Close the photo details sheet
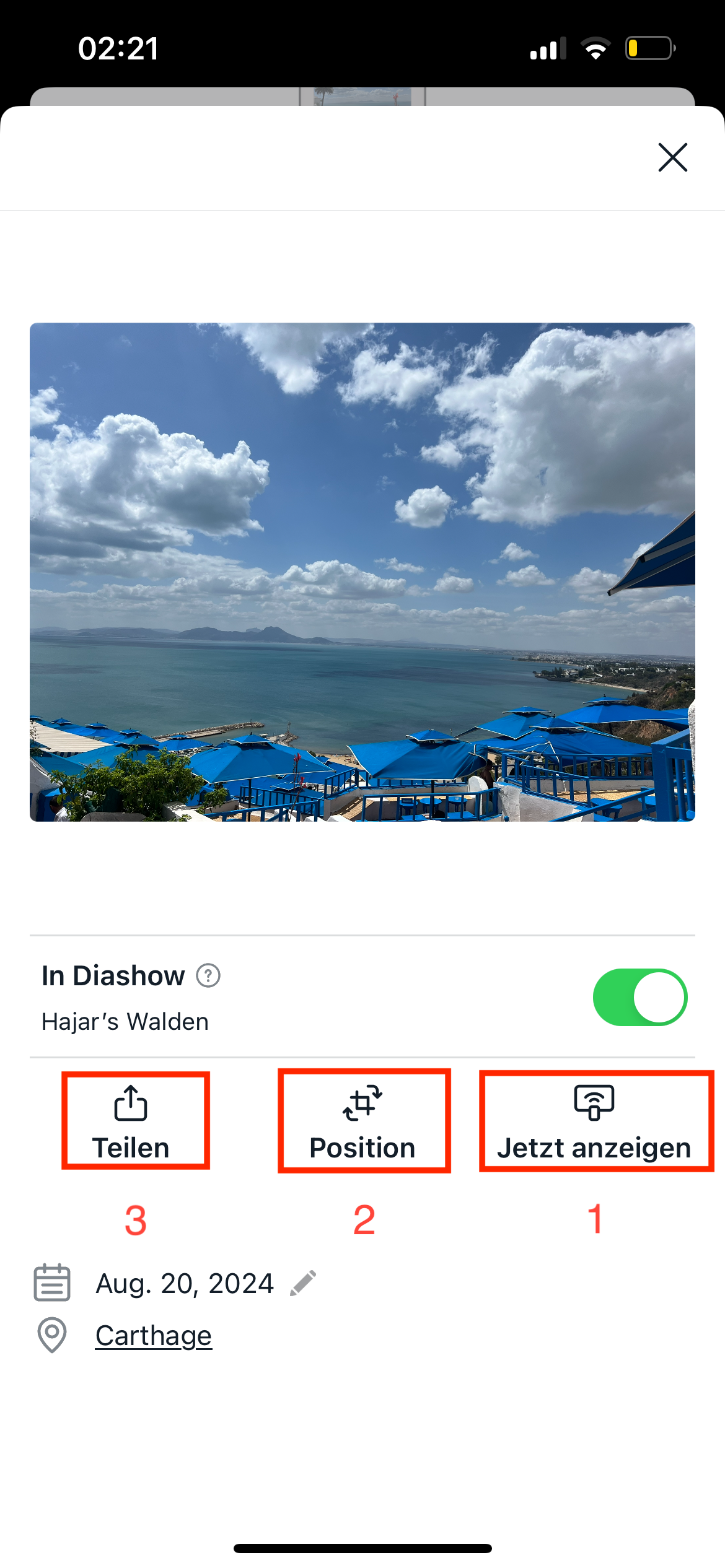Screen dimensions: 725x1568 pyautogui.click(x=672, y=157)
